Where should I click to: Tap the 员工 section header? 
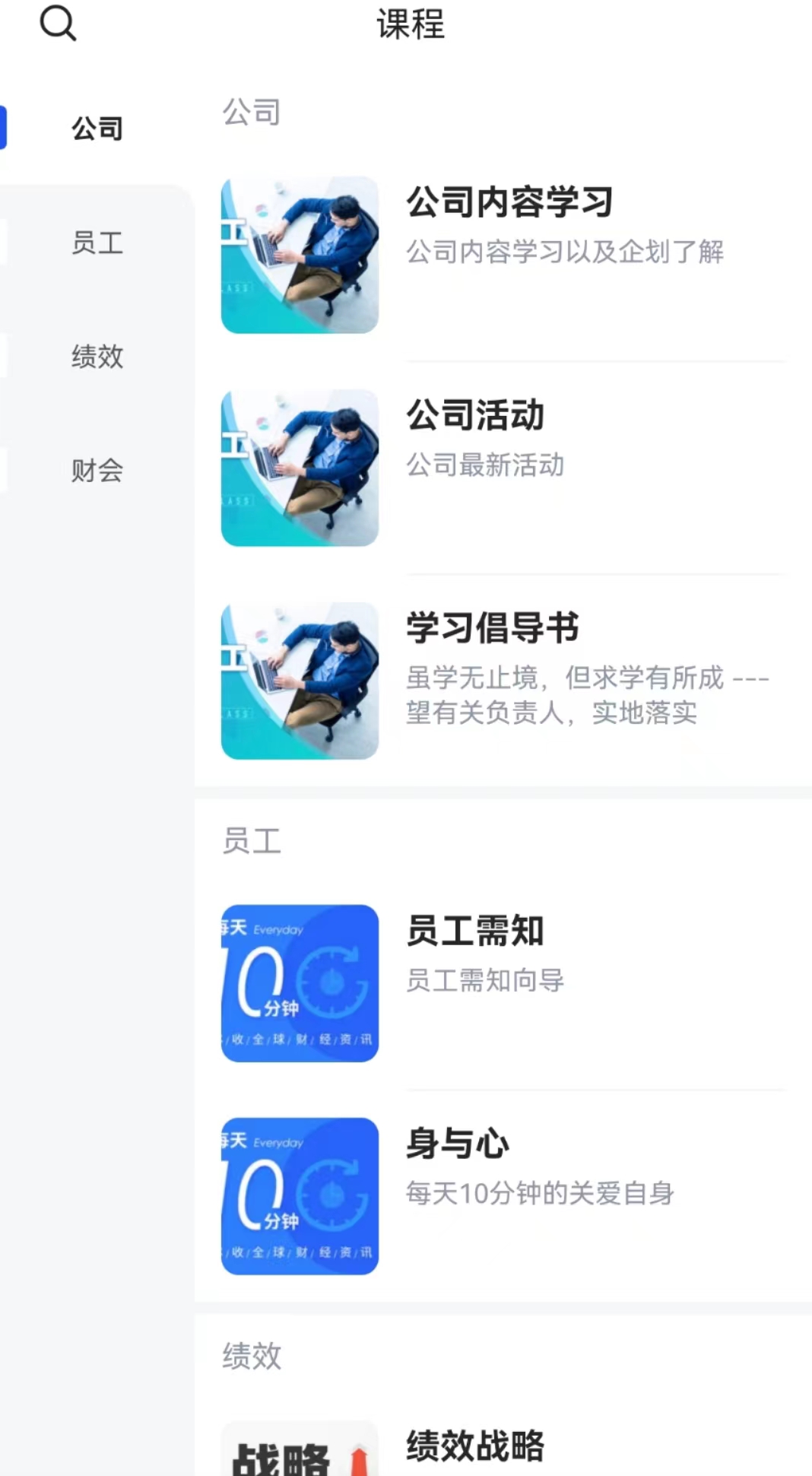[x=251, y=842]
